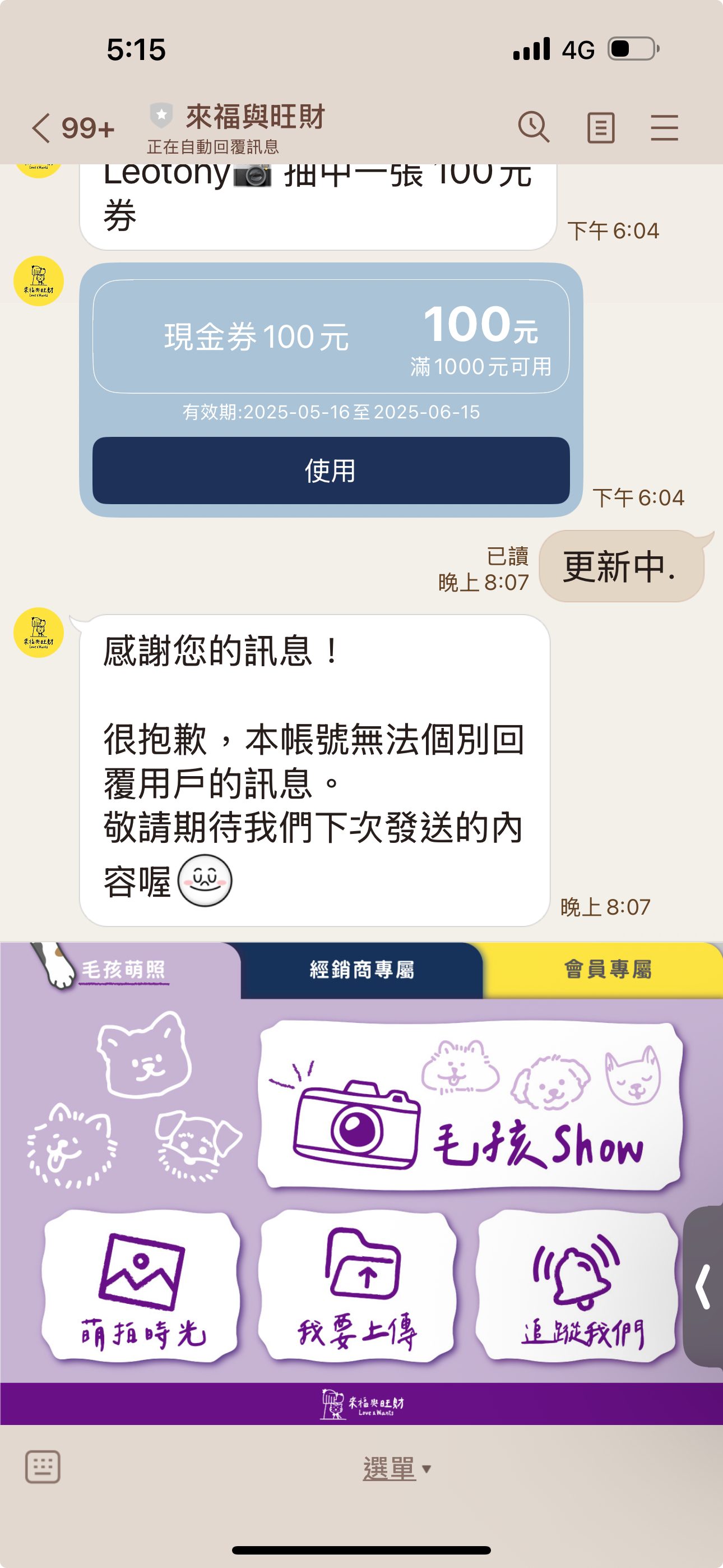
Task: Open the side arrow handle
Action: tap(703, 1286)
